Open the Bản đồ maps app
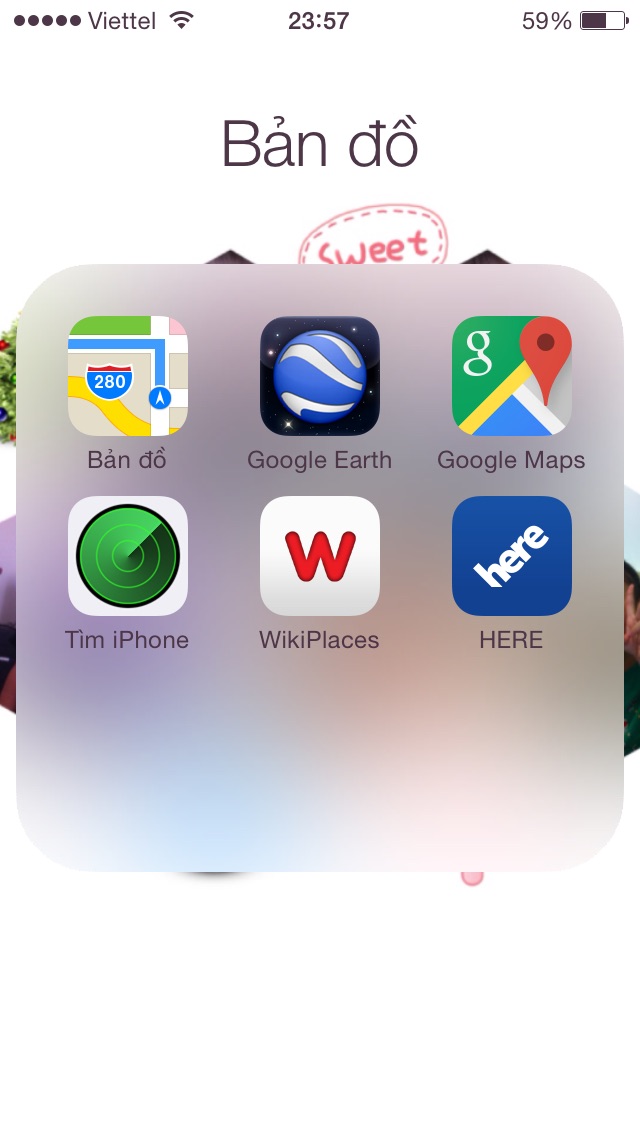 tap(127, 377)
